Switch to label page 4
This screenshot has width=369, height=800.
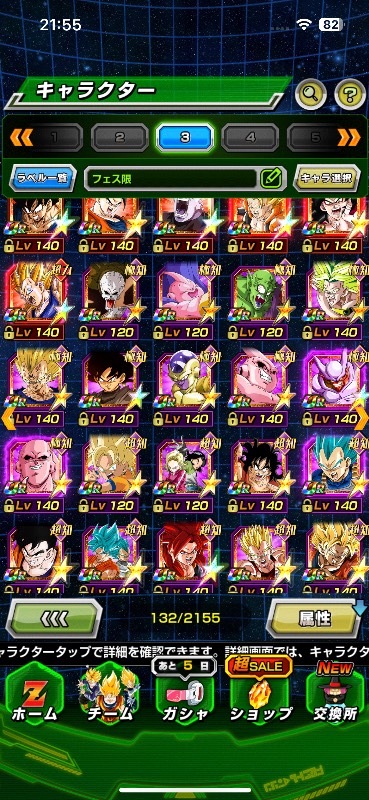(250, 137)
